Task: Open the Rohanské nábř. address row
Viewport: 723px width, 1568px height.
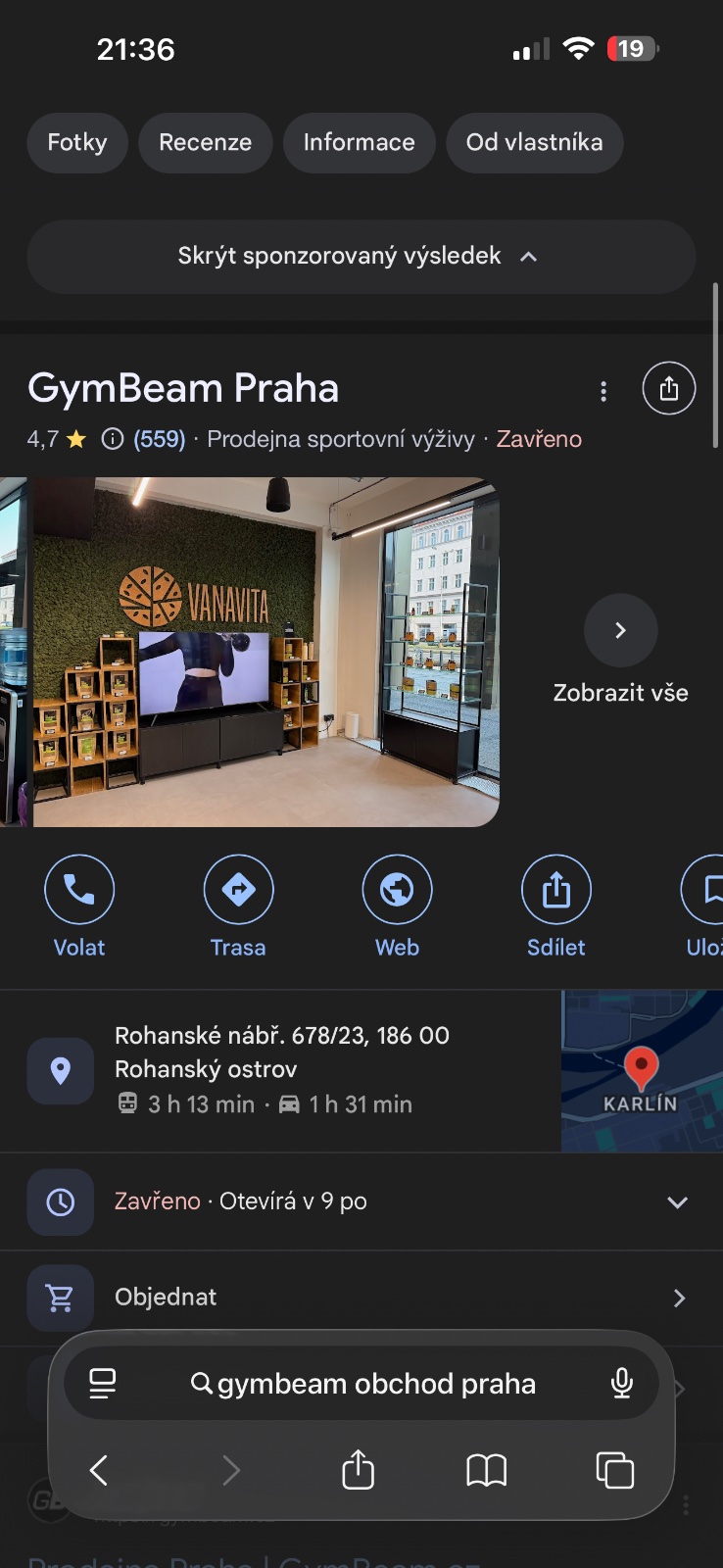Action: tap(282, 1069)
